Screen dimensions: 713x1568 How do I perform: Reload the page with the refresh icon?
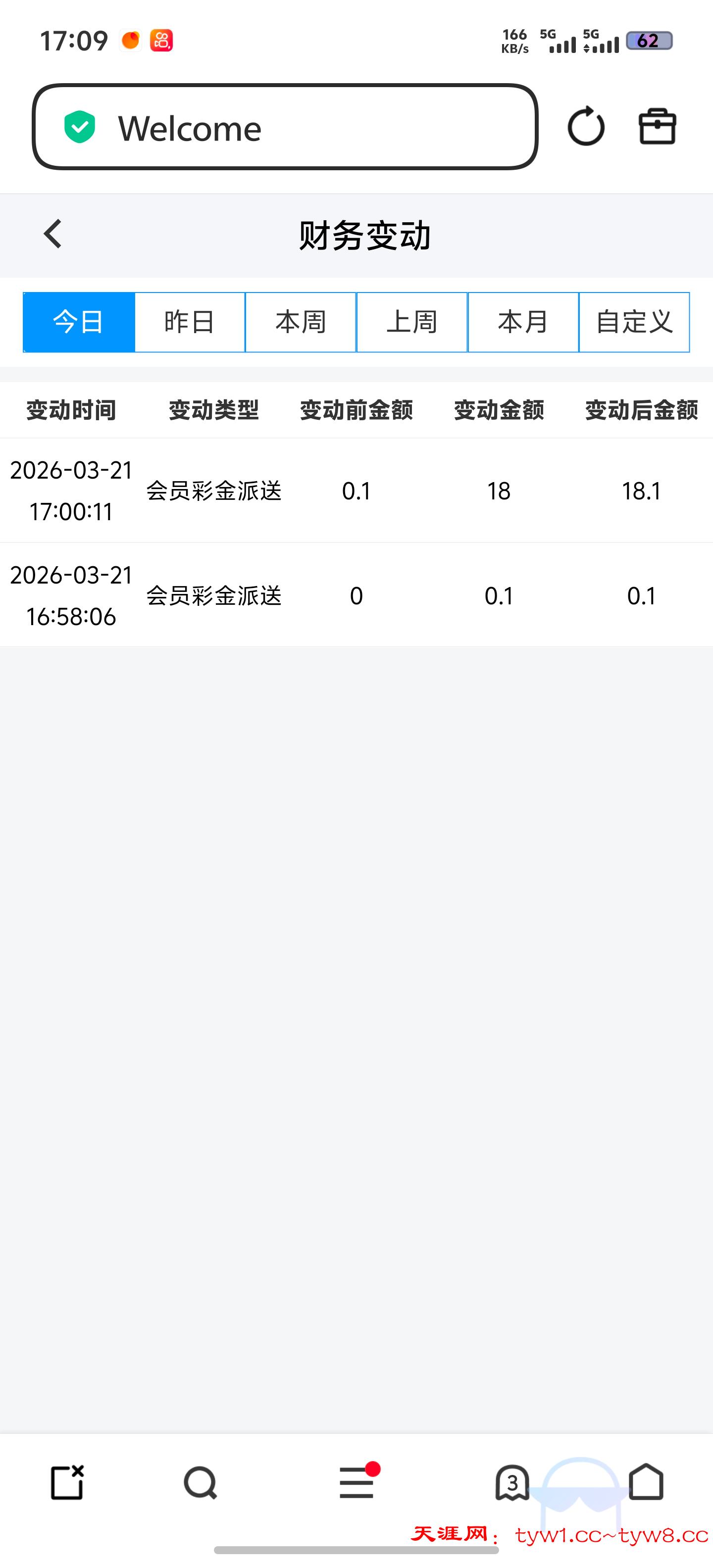(x=586, y=127)
